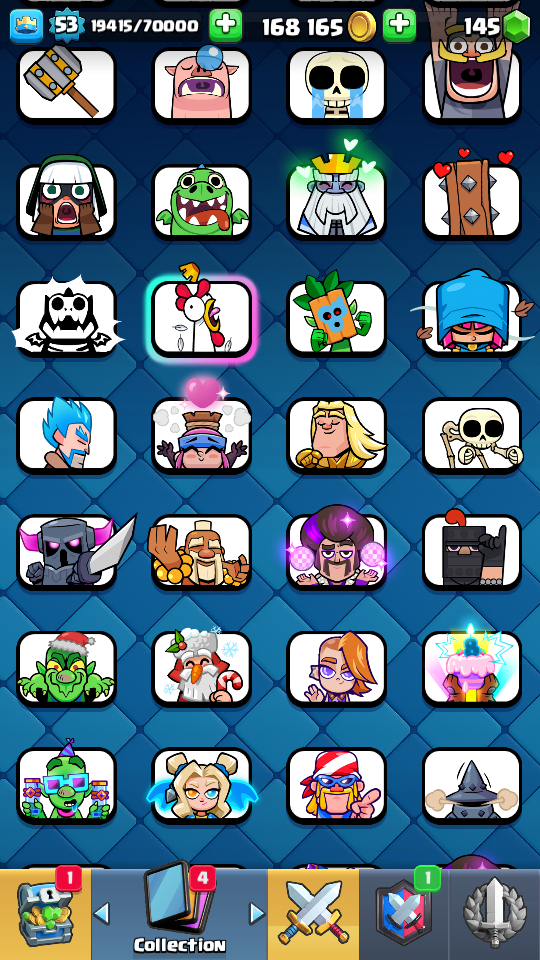Choose the Santa hat goblin emote
Viewport: 540px width, 960px height.
[67, 667]
